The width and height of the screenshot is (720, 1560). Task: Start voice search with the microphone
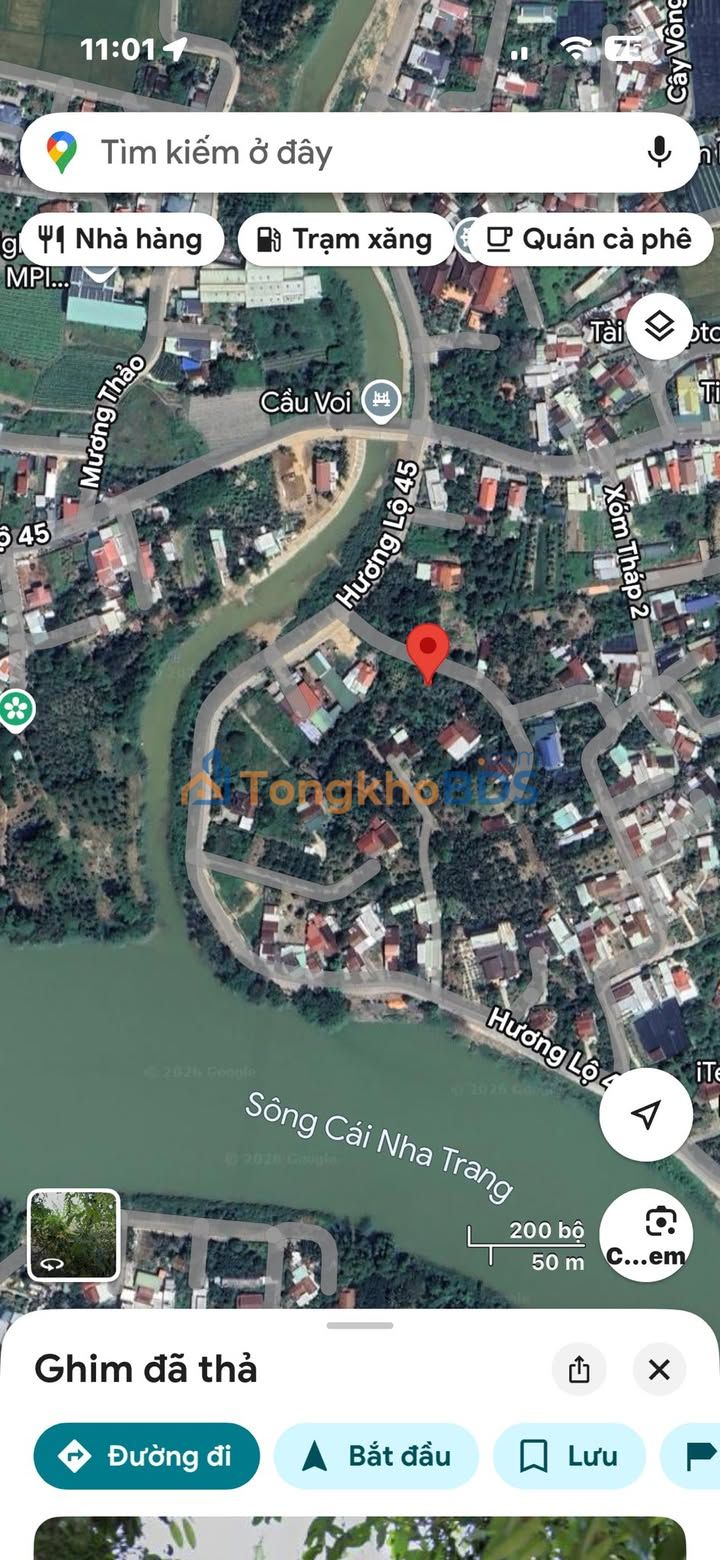tap(659, 152)
